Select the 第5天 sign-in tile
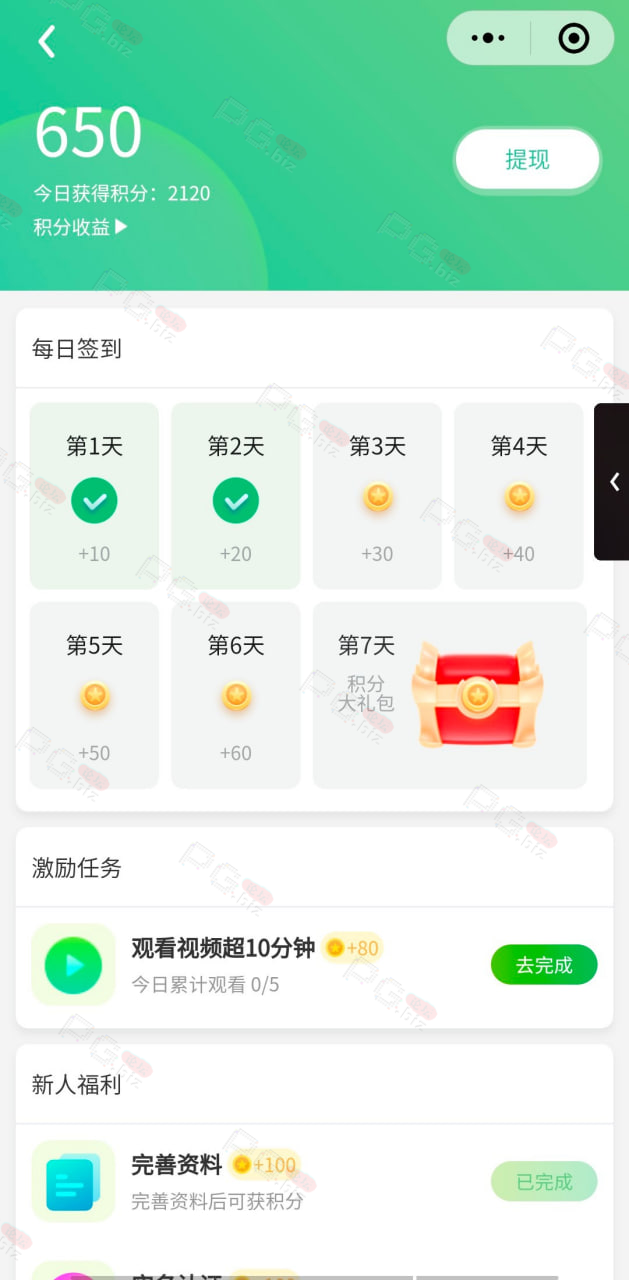 click(x=94, y=695)
